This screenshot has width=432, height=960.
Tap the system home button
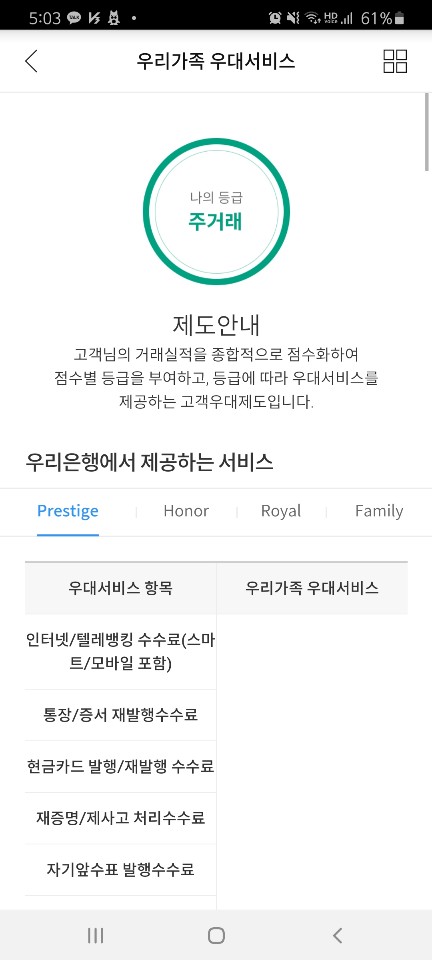click(216, 935)
